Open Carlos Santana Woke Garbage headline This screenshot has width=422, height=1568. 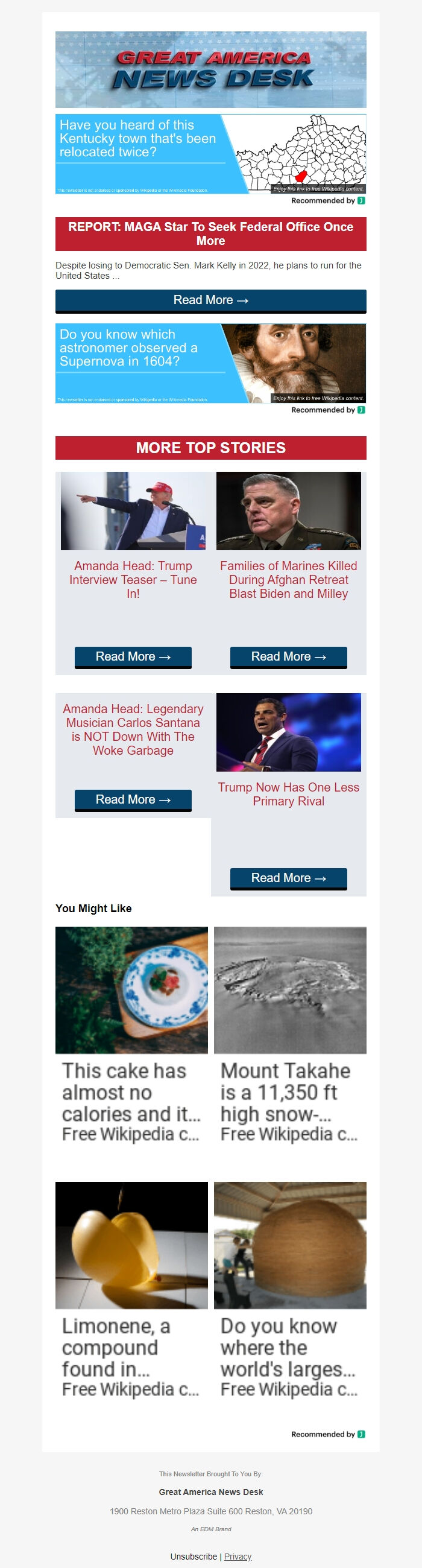point(133,729)
